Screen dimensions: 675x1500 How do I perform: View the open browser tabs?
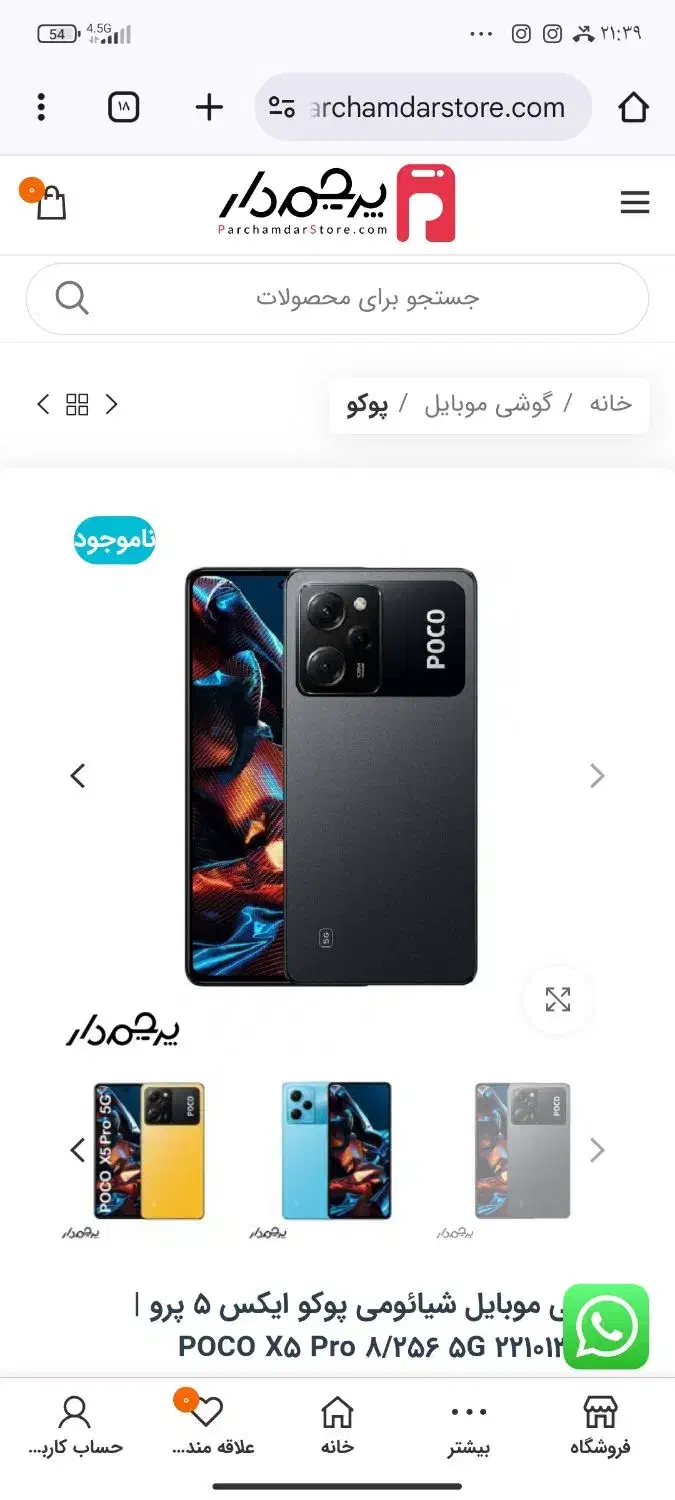[x=123, y=107]
